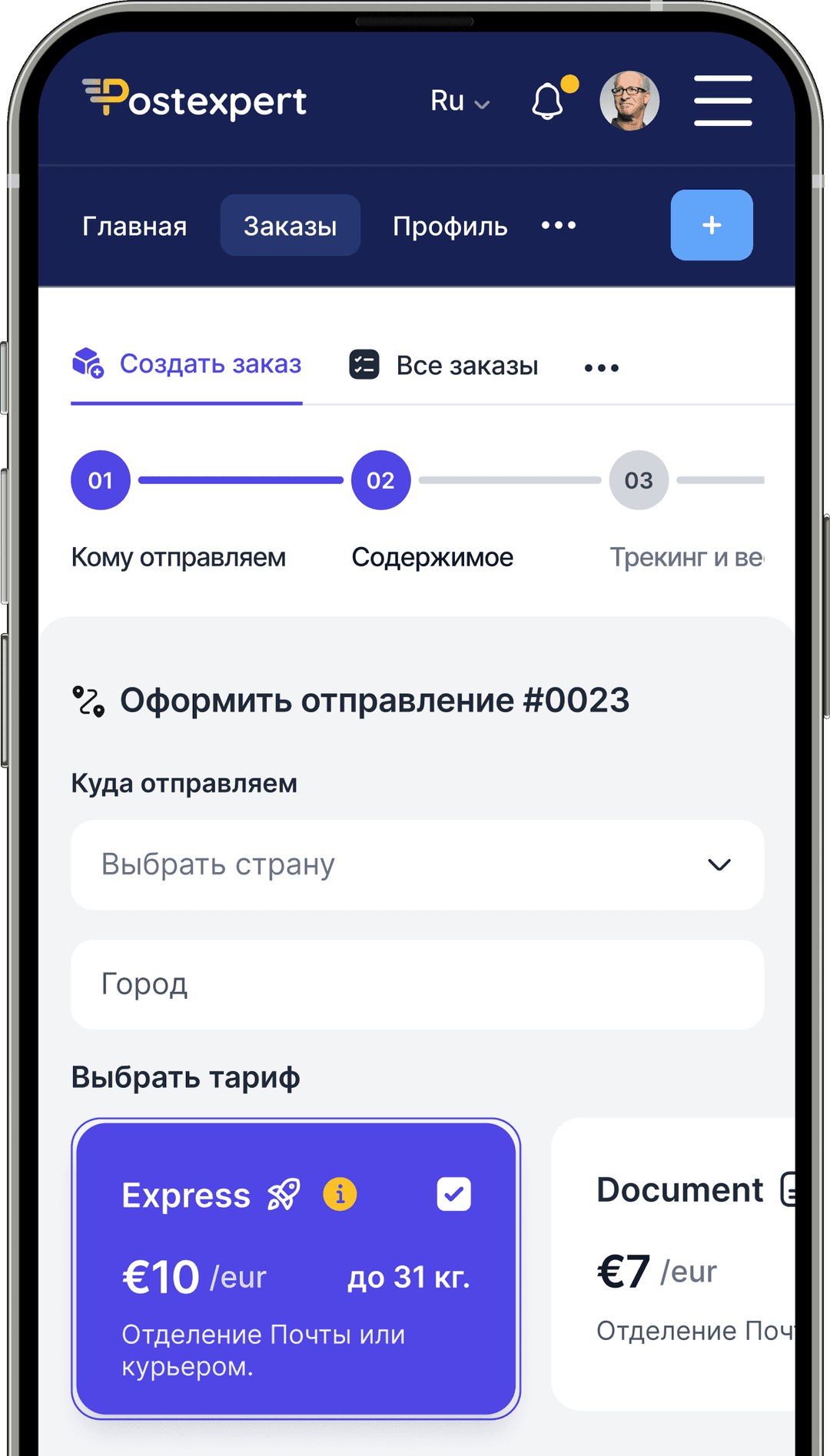Switch to the Все заказы tab

click(443, 366)
